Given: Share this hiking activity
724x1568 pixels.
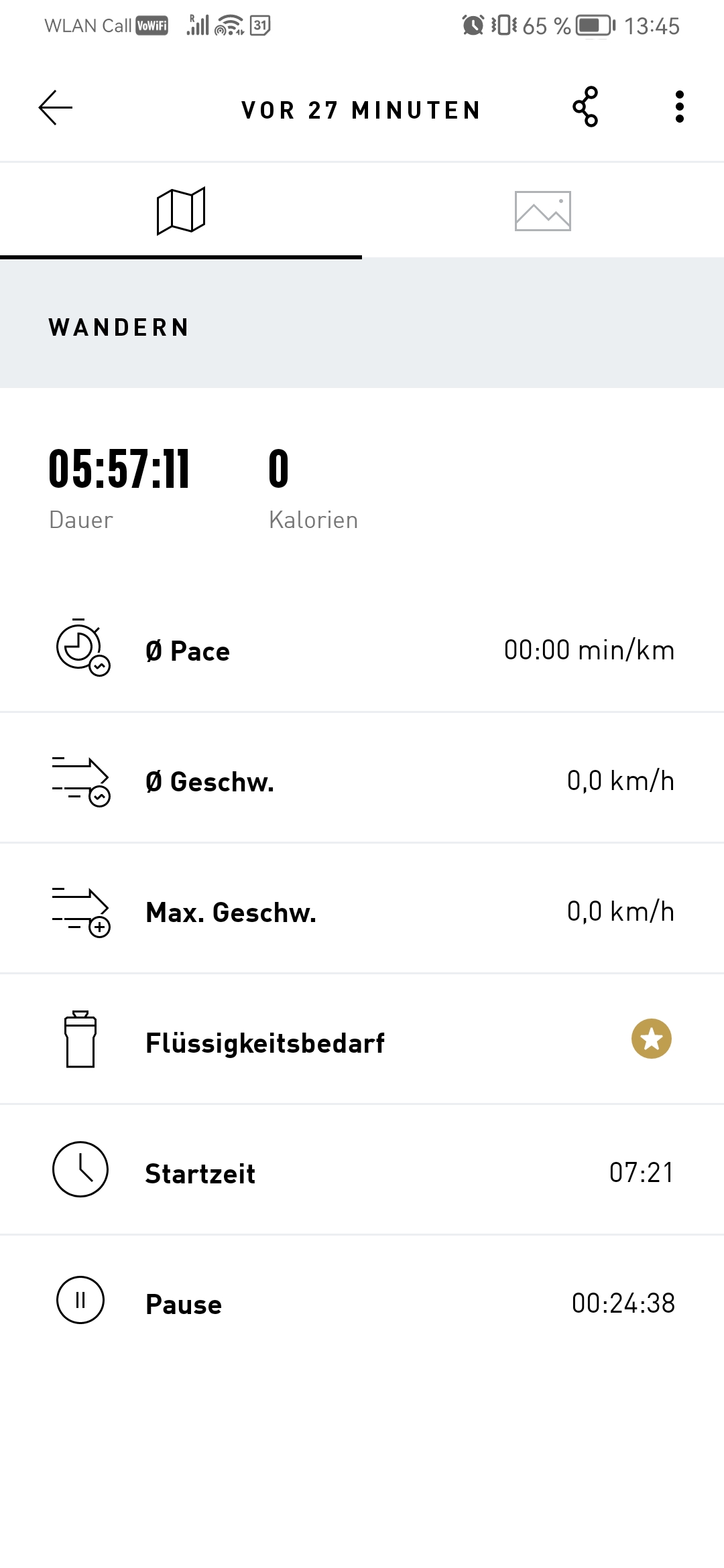Looking at the screenshot, I should coord(585,107).
